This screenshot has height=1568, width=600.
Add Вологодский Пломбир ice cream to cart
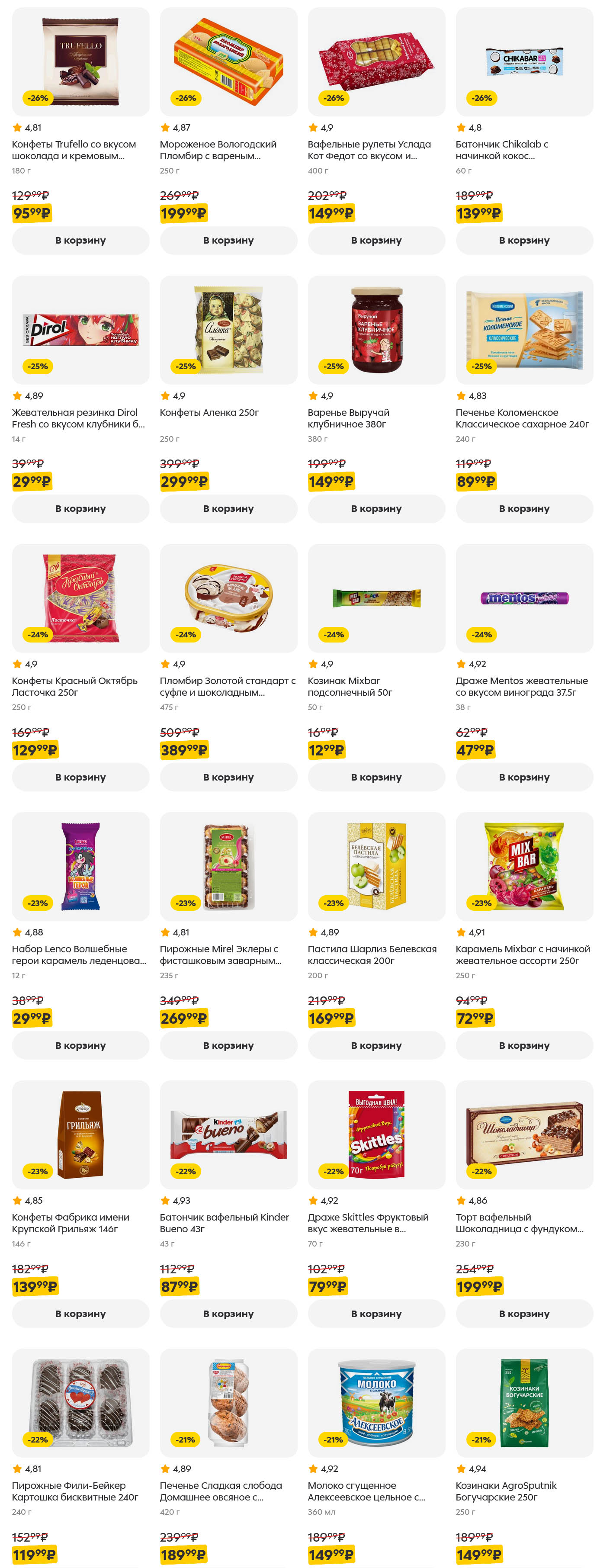tap(228, 241)
